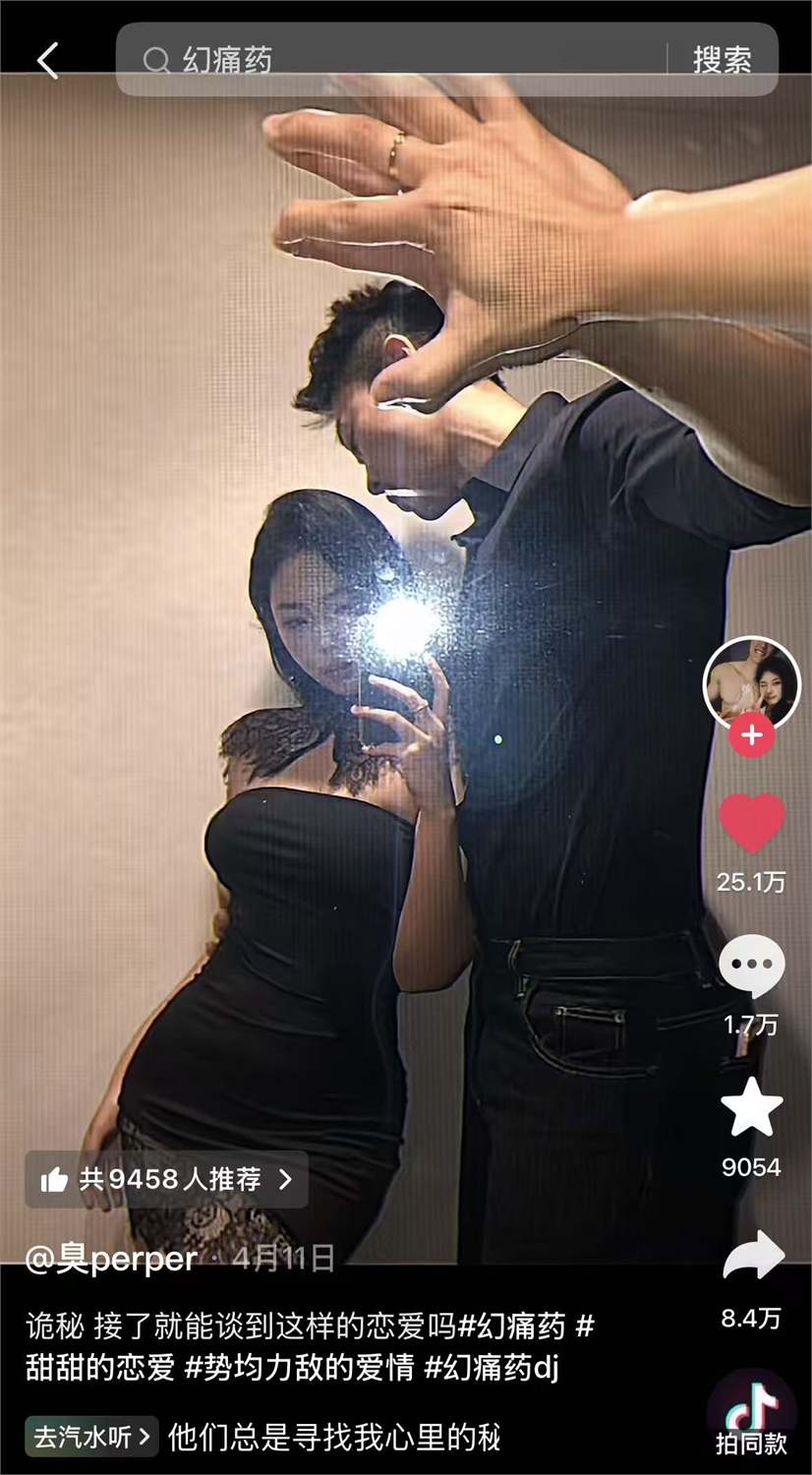Follow the creator with the plus badge
Image resolution: width=812 pixels, height=1475 pixels.
[752, 736]
